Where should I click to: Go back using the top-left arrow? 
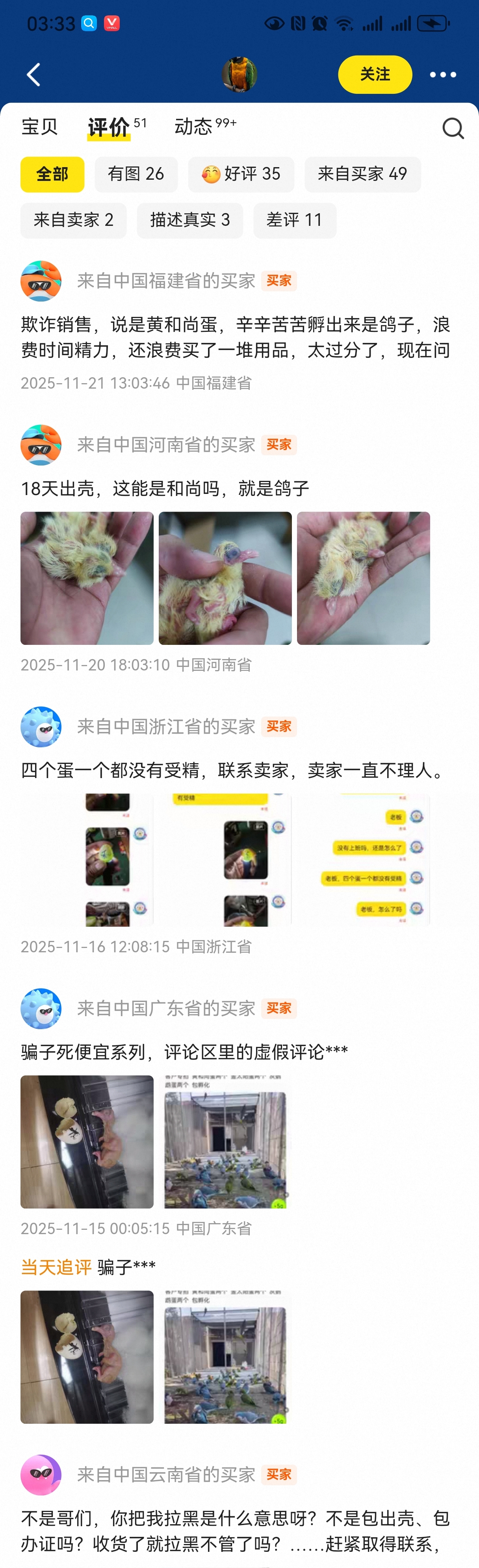33,75
